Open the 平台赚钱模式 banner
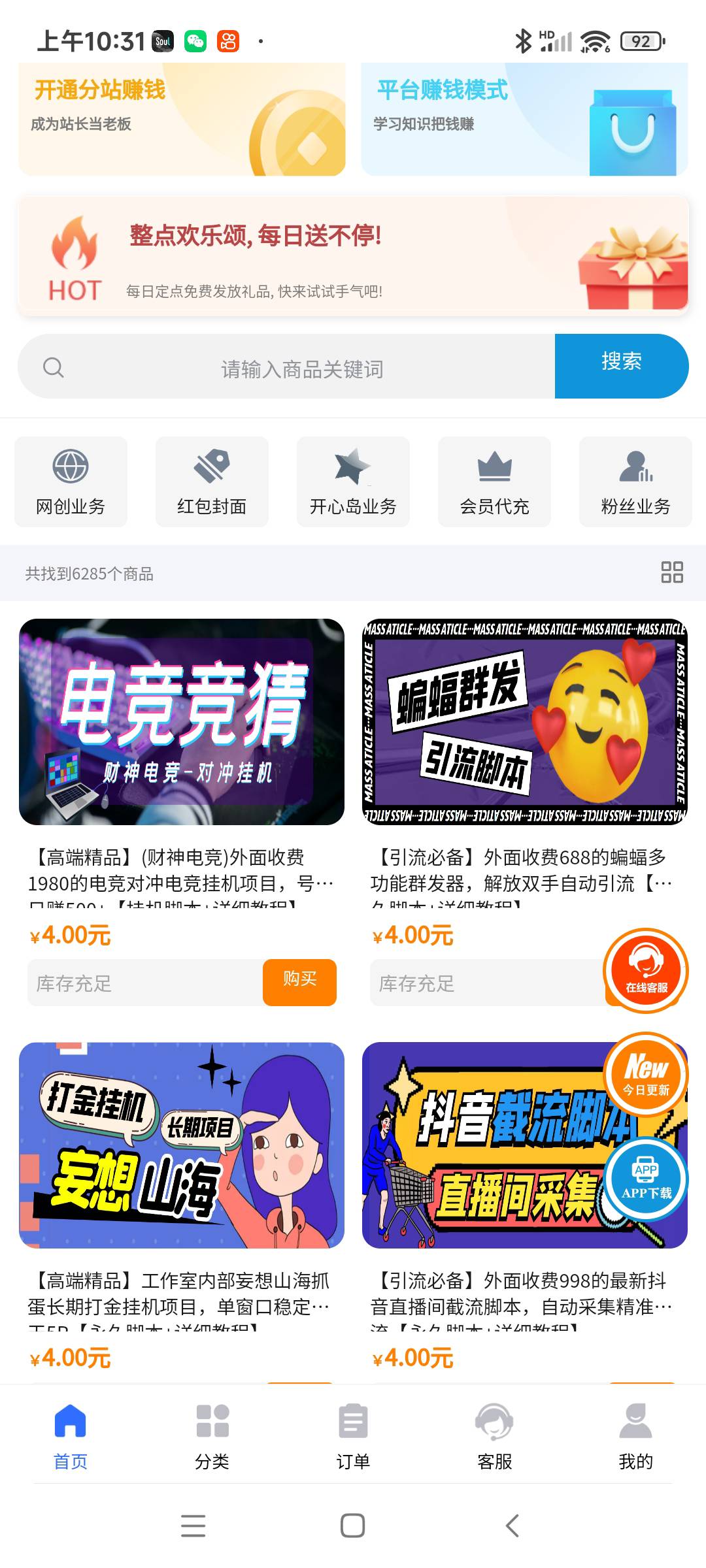706x1568 pixels. [524, 119]
